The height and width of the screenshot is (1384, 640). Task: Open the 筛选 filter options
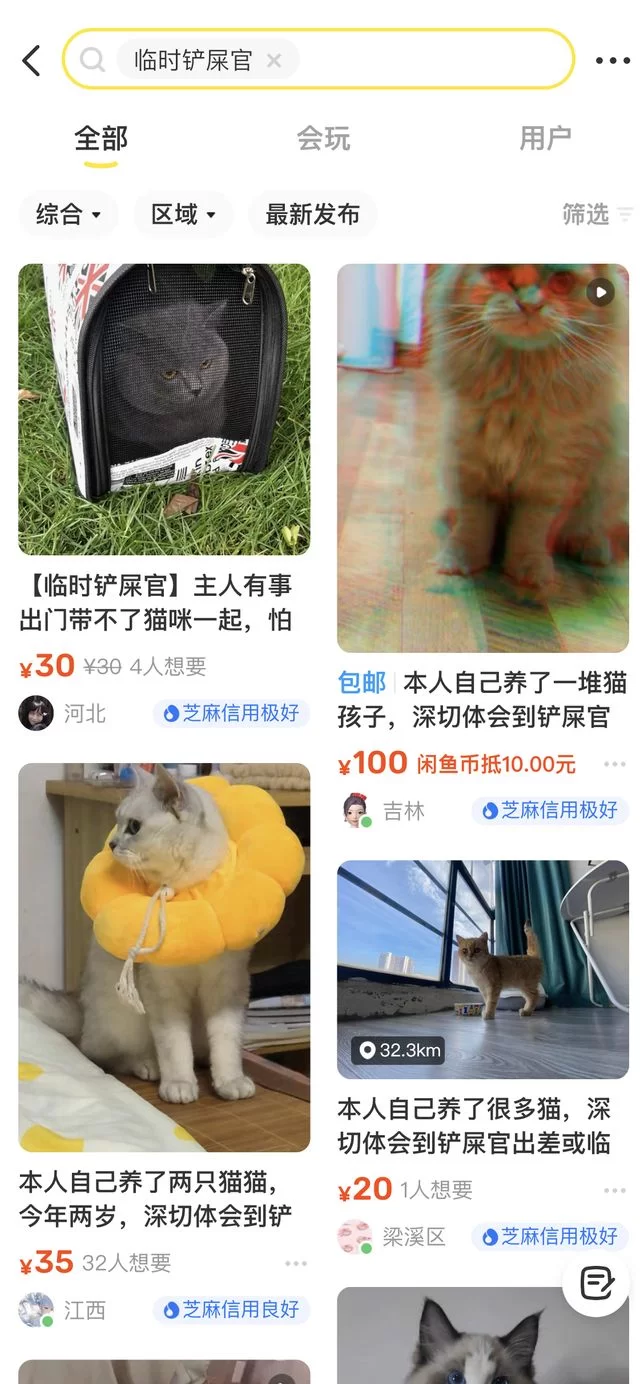[597, 214]
